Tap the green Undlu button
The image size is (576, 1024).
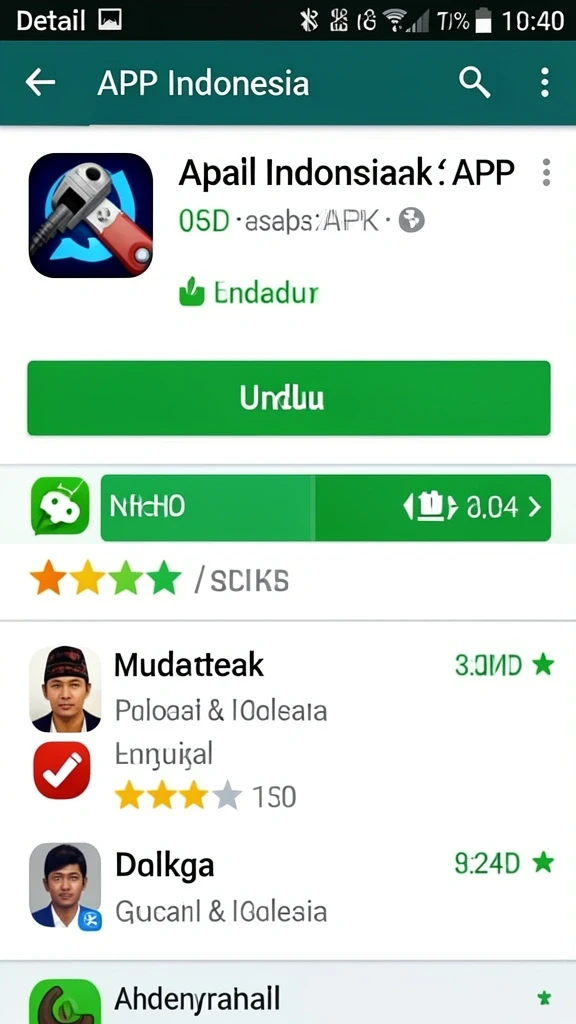[x=289, y=398]
